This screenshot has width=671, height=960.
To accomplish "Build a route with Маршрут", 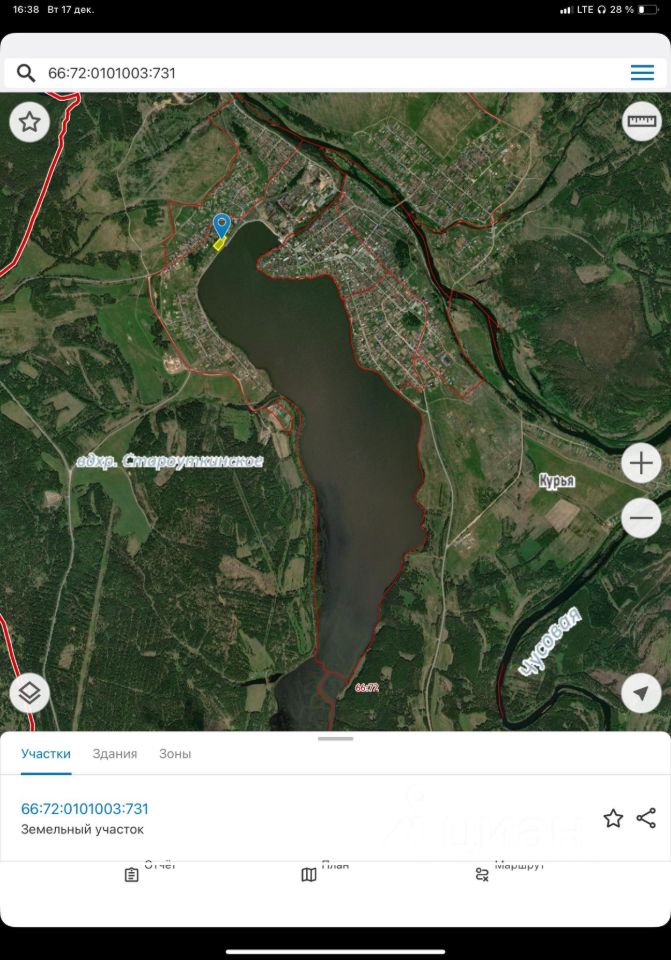I will pos(483,873).
